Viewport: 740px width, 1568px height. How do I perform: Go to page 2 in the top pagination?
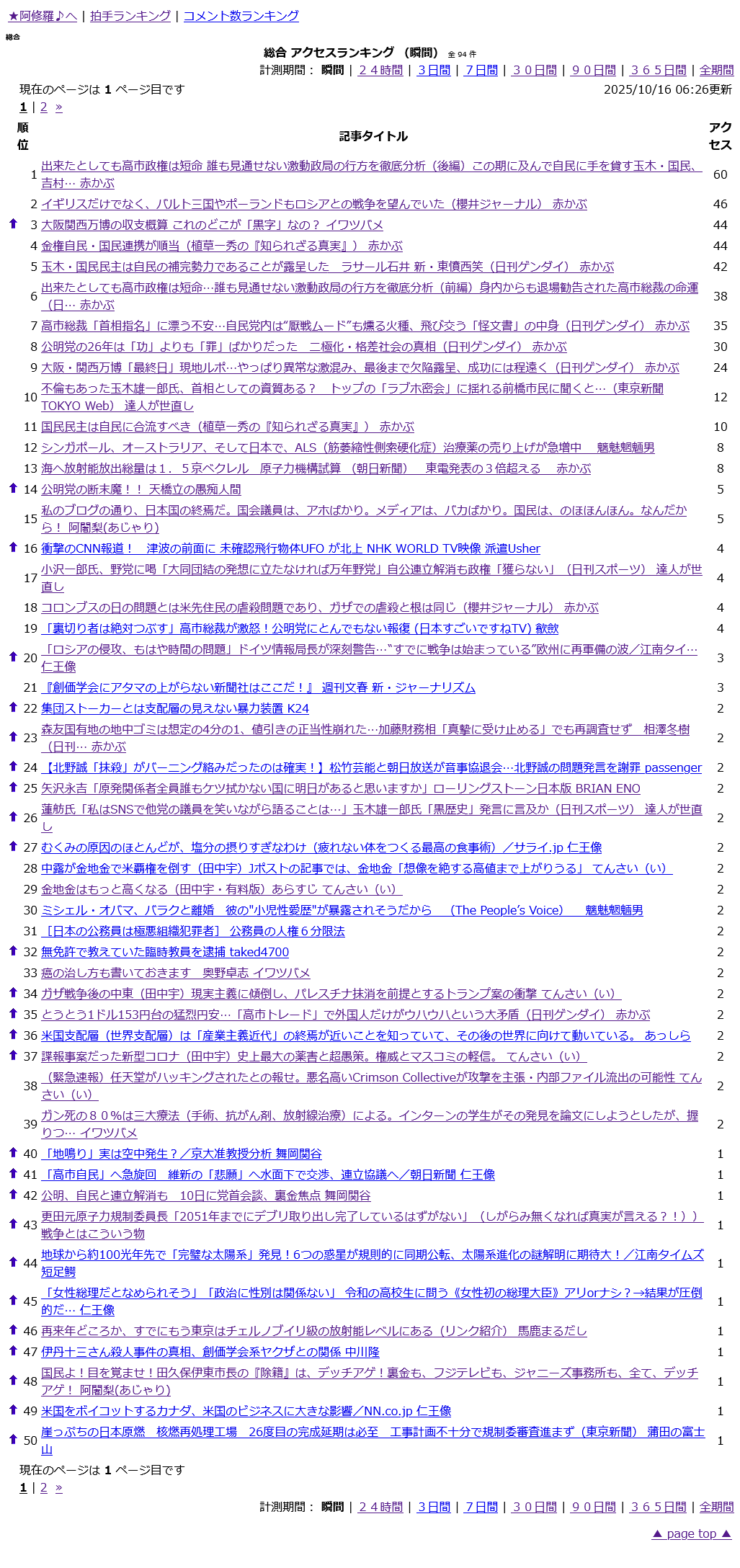[43, 107]
